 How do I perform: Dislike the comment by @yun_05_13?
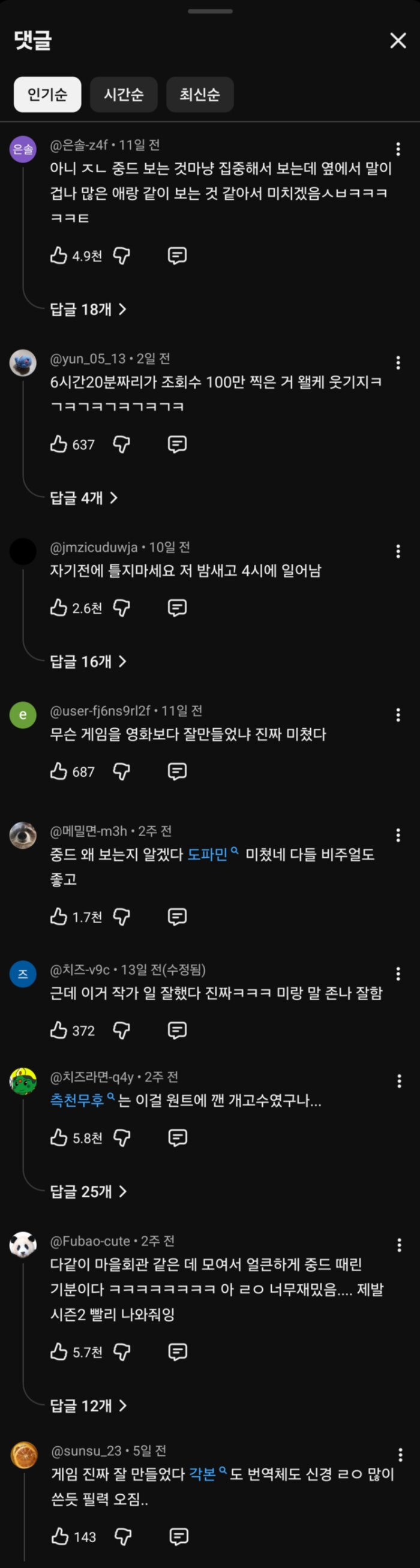(122, 444)
